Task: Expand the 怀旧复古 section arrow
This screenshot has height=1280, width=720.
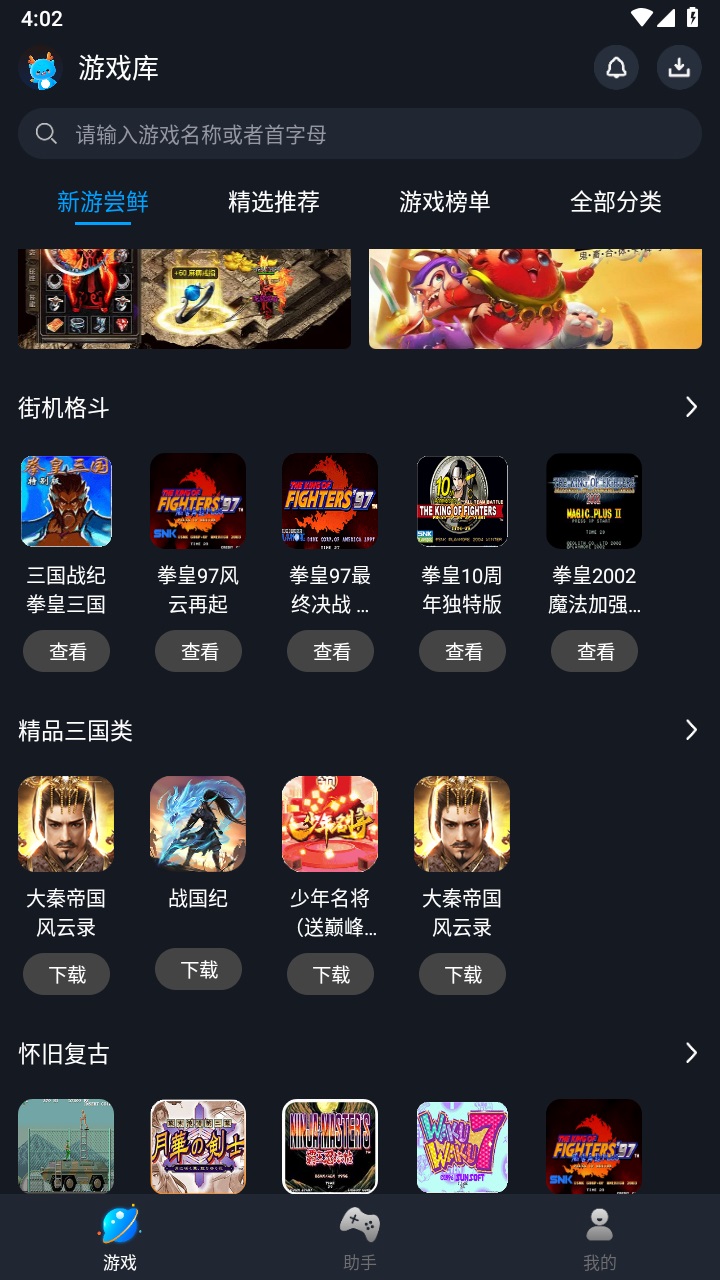Action: [690, 1052]
